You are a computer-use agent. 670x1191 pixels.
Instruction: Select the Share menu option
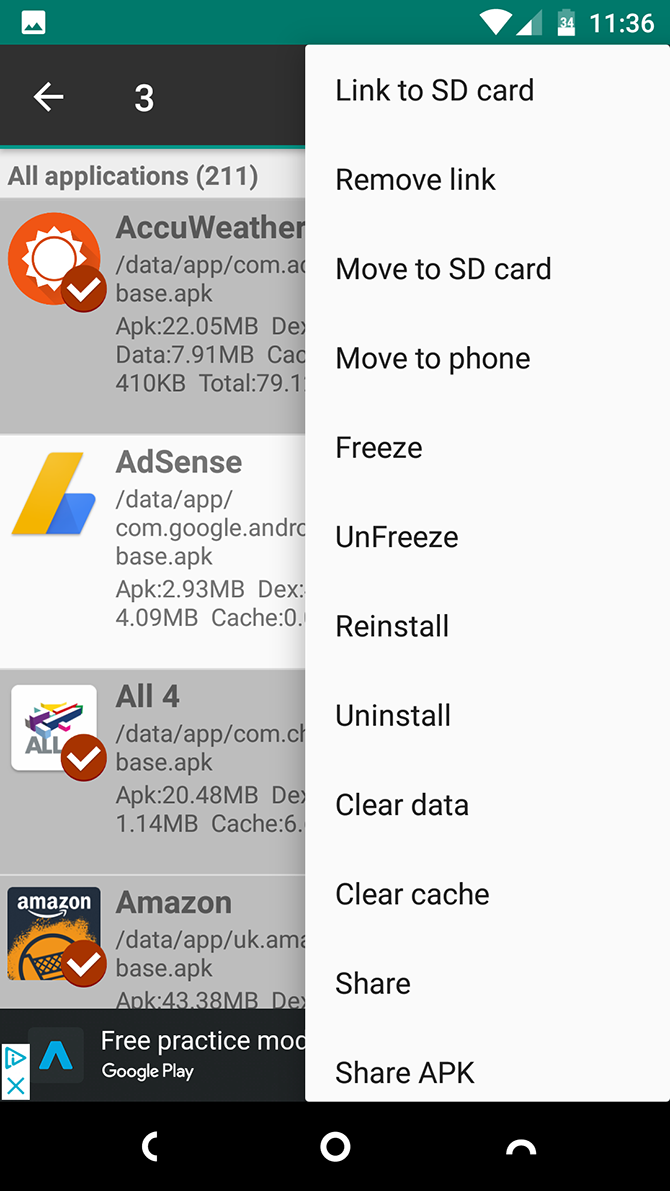(x=373, y=984)
